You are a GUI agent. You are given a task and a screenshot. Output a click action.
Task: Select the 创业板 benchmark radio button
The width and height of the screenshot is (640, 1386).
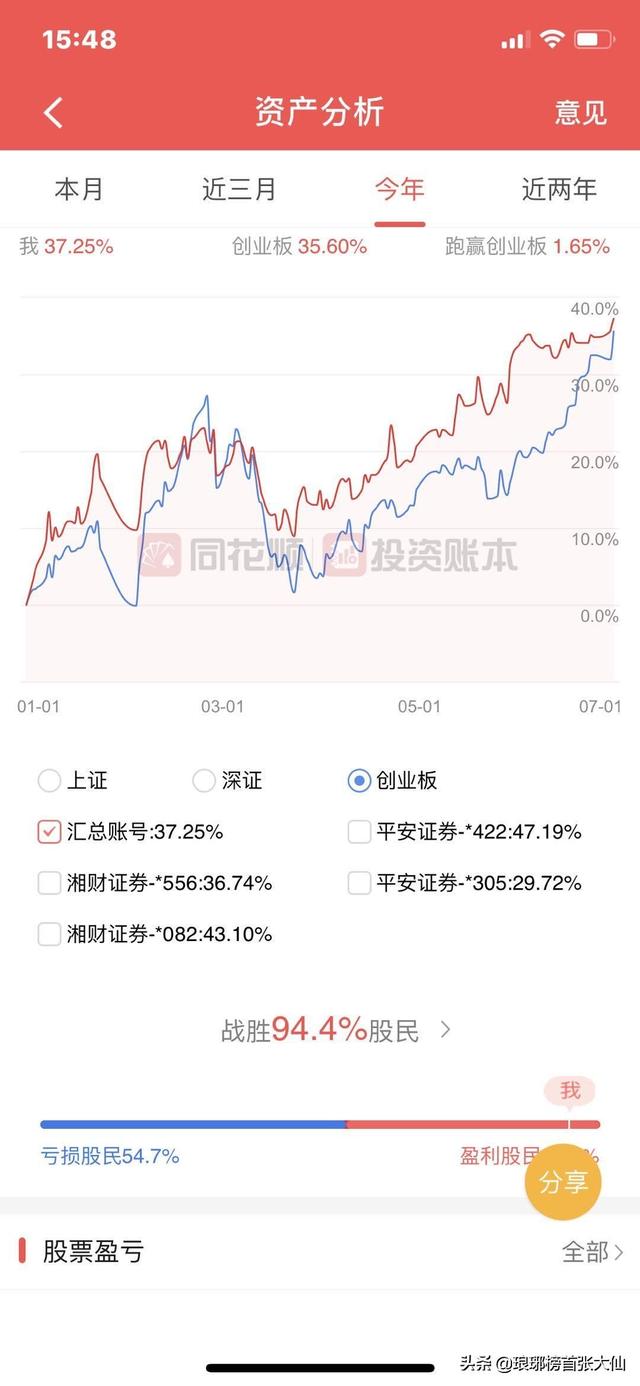point(360,781)
